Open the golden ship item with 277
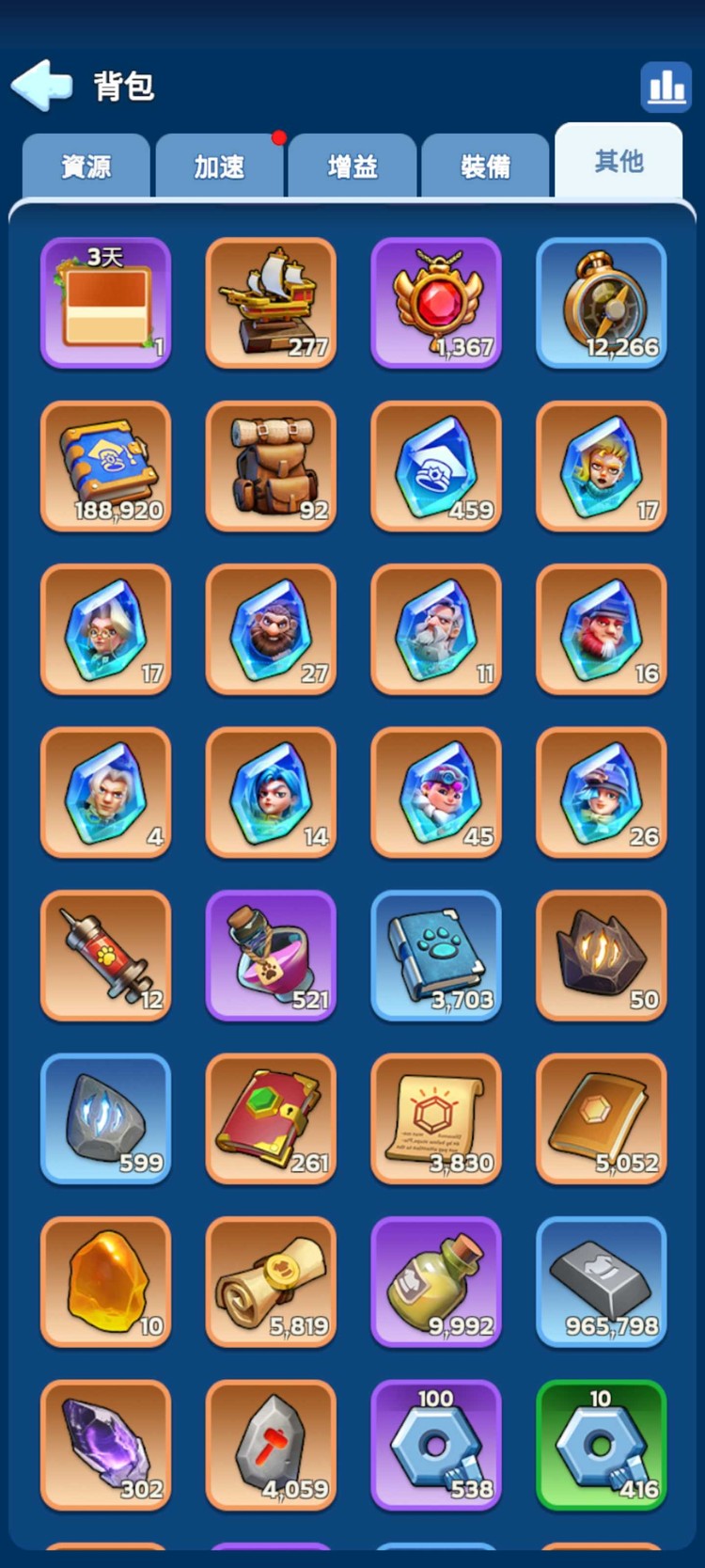 [271, 303]
